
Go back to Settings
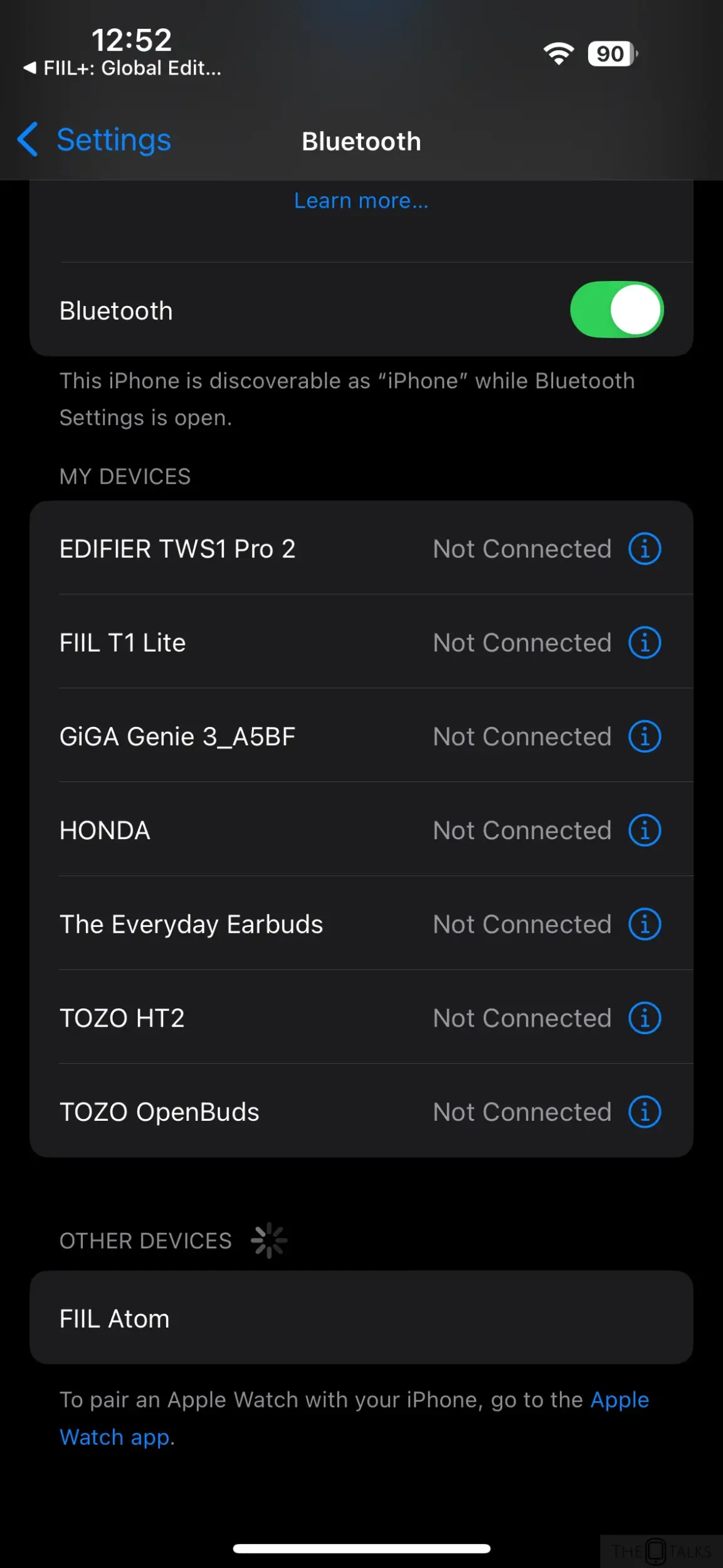(x=94, y=140)
